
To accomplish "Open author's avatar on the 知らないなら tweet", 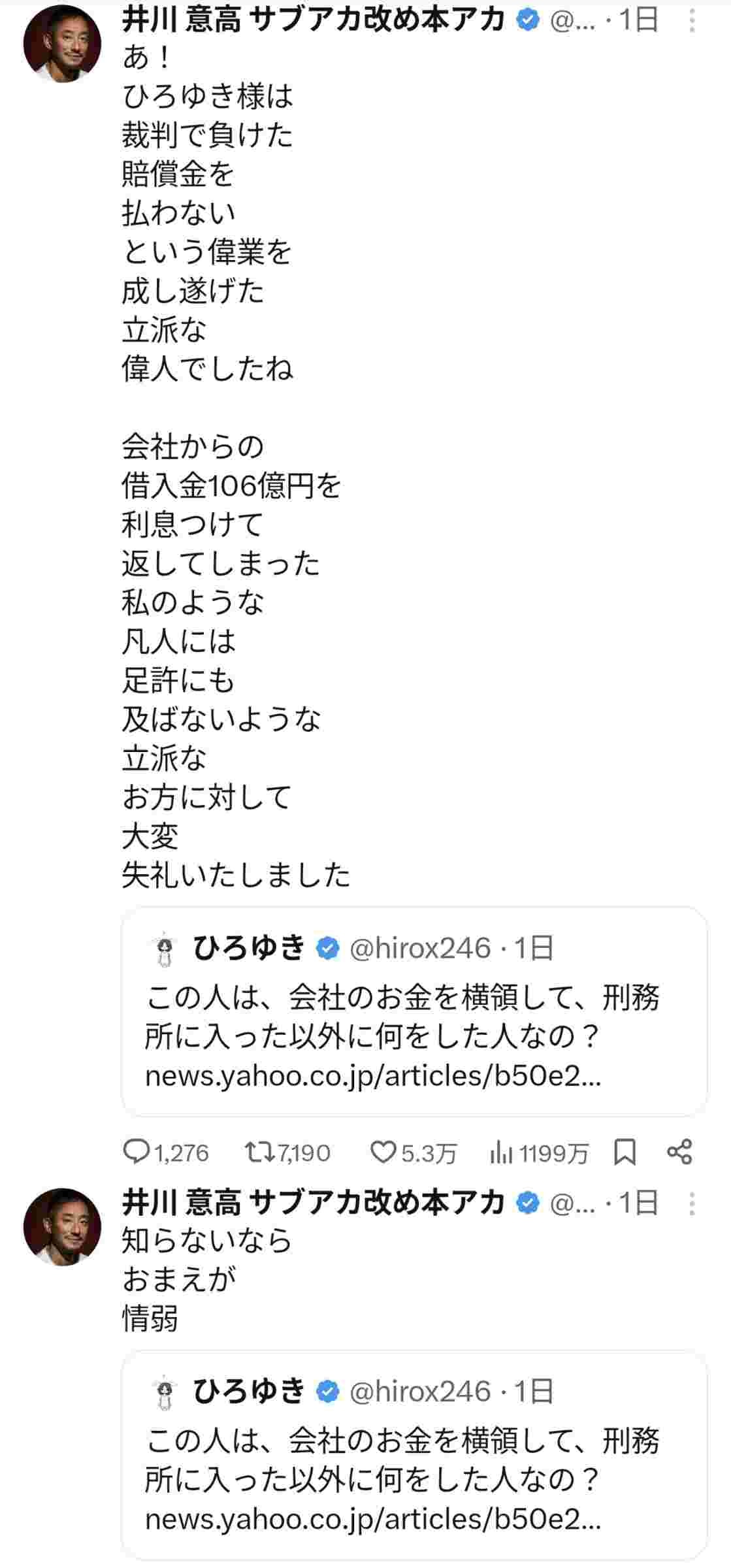I will (x=63, y=1226).
